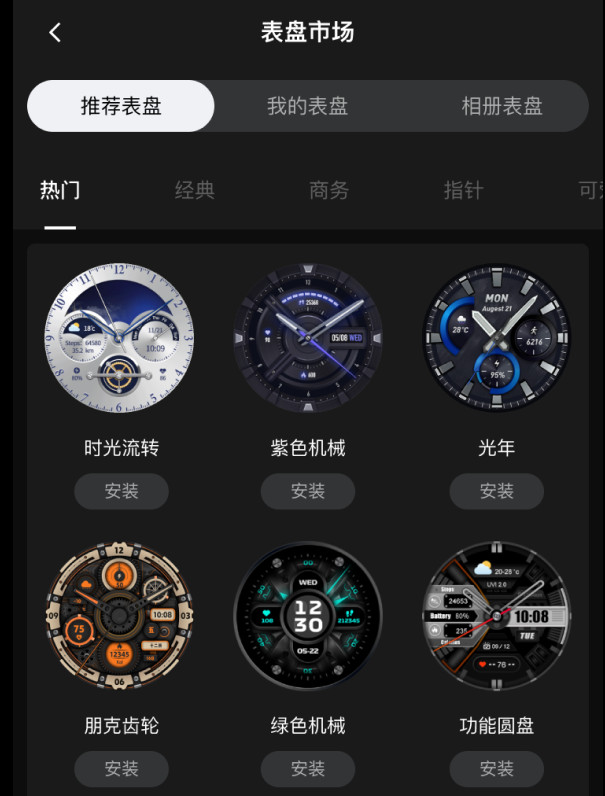Select the 推荐表盘 segment

121,106
